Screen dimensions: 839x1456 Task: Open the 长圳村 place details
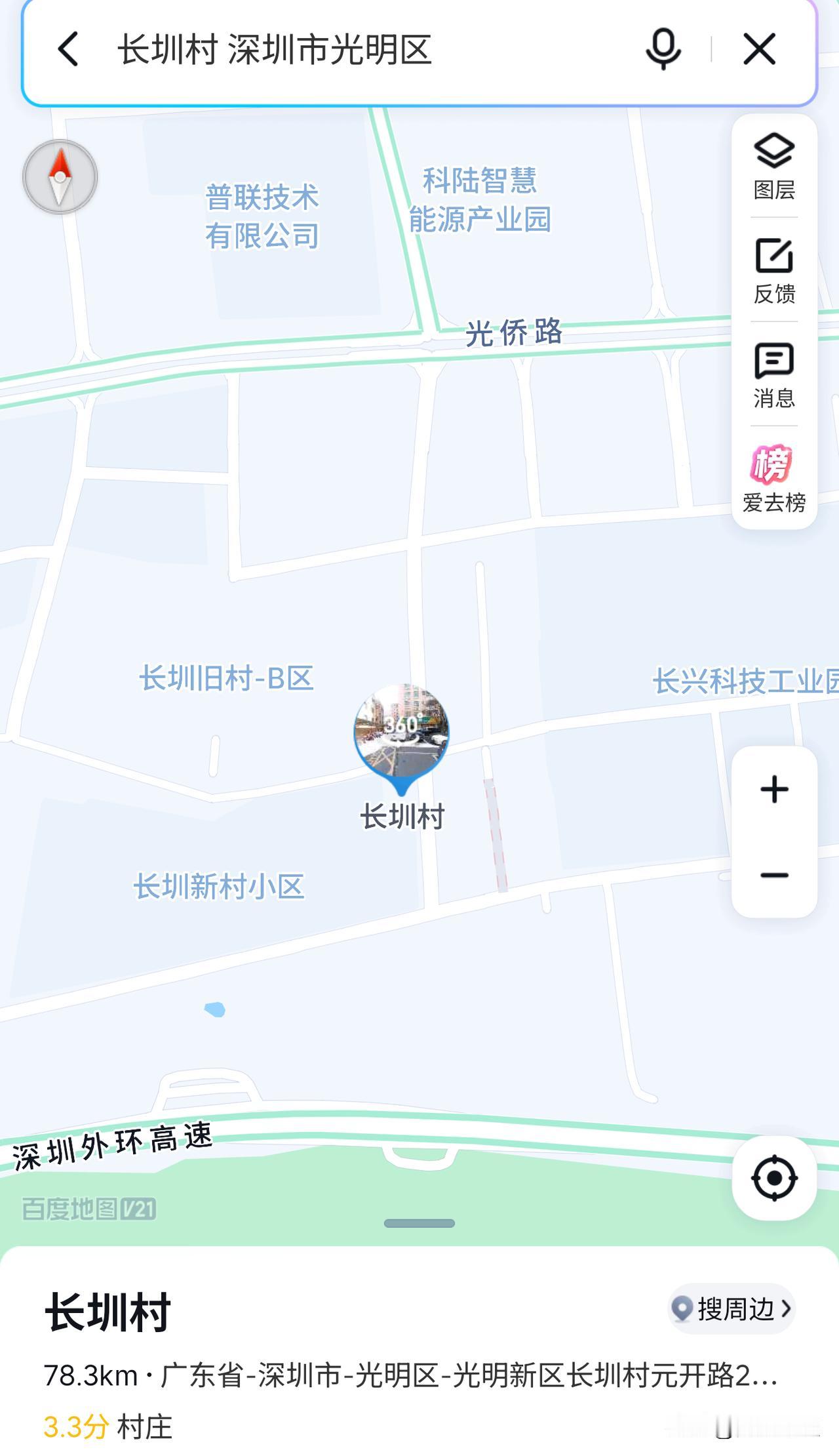tap(108, 1312)
